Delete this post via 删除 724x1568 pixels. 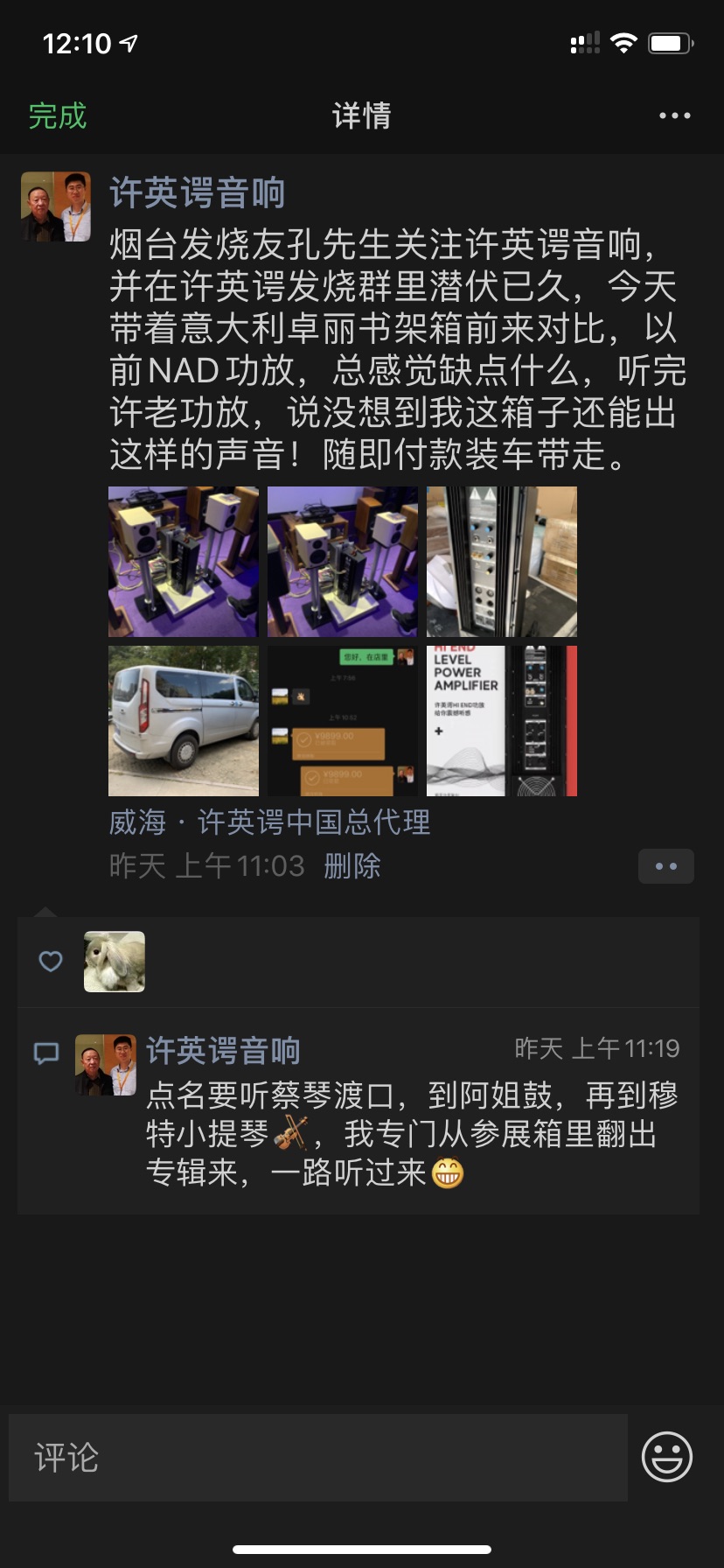352,866
